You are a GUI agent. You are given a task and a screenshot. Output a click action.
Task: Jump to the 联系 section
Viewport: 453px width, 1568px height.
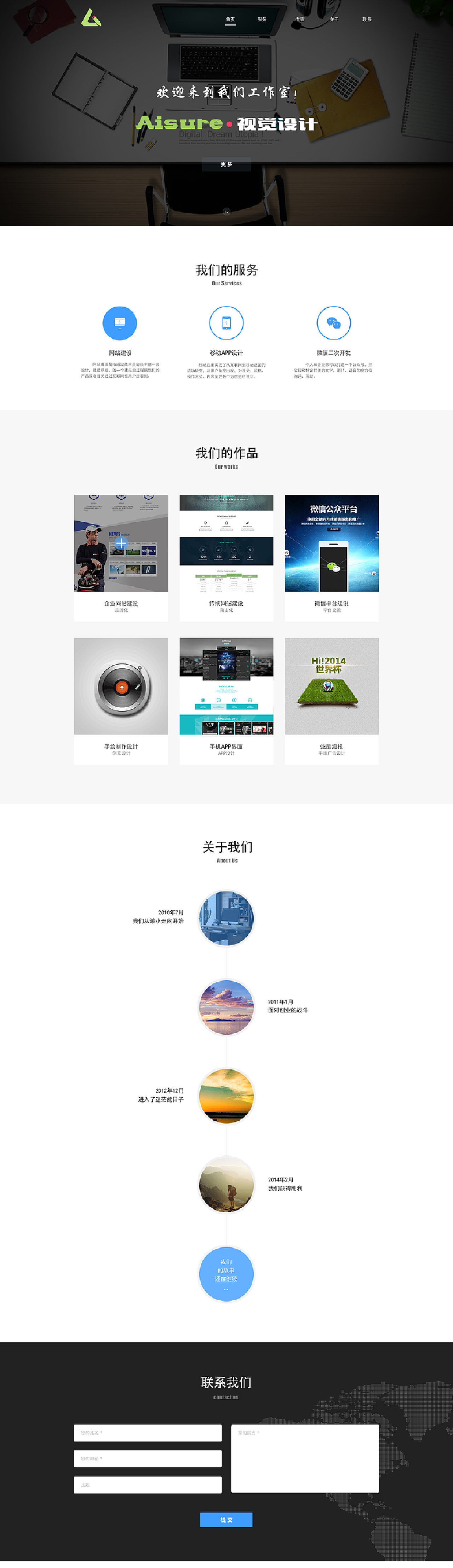(367, 19)
